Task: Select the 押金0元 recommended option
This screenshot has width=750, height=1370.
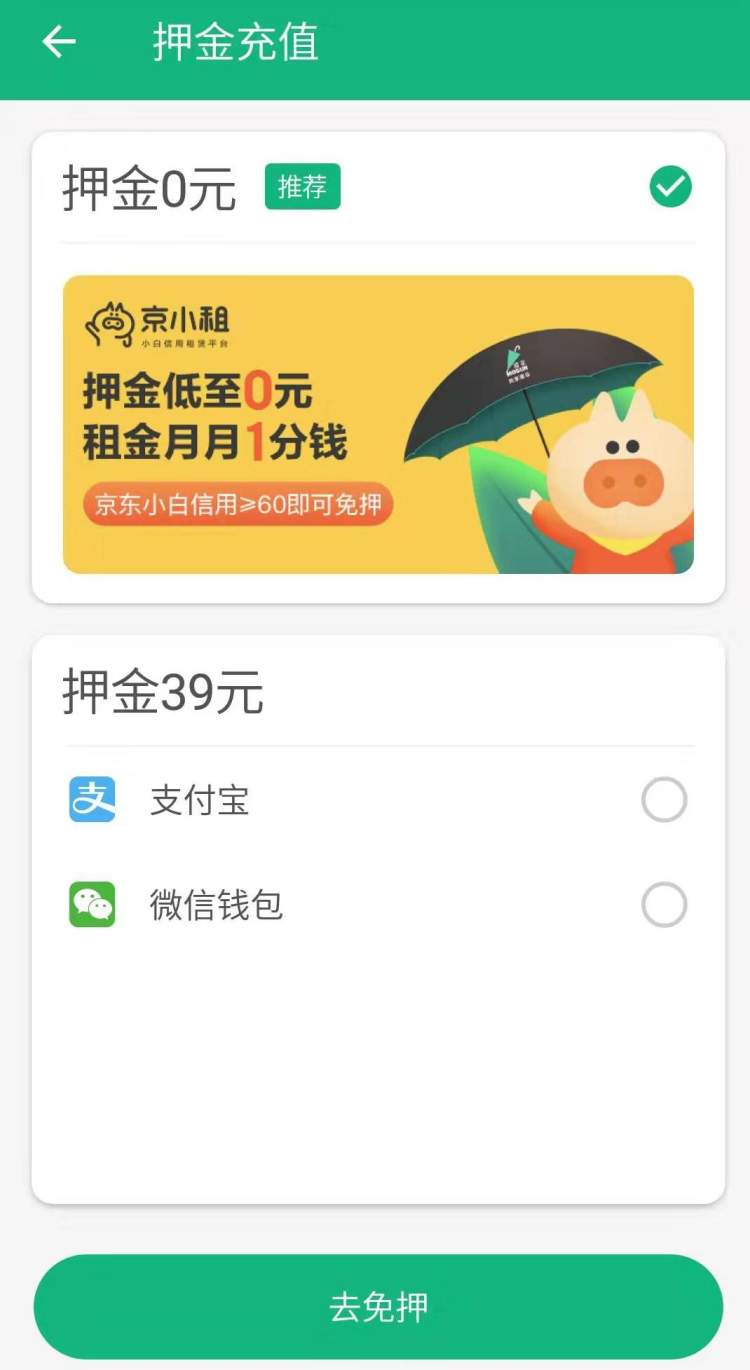Action: click(x=669, y=187)
